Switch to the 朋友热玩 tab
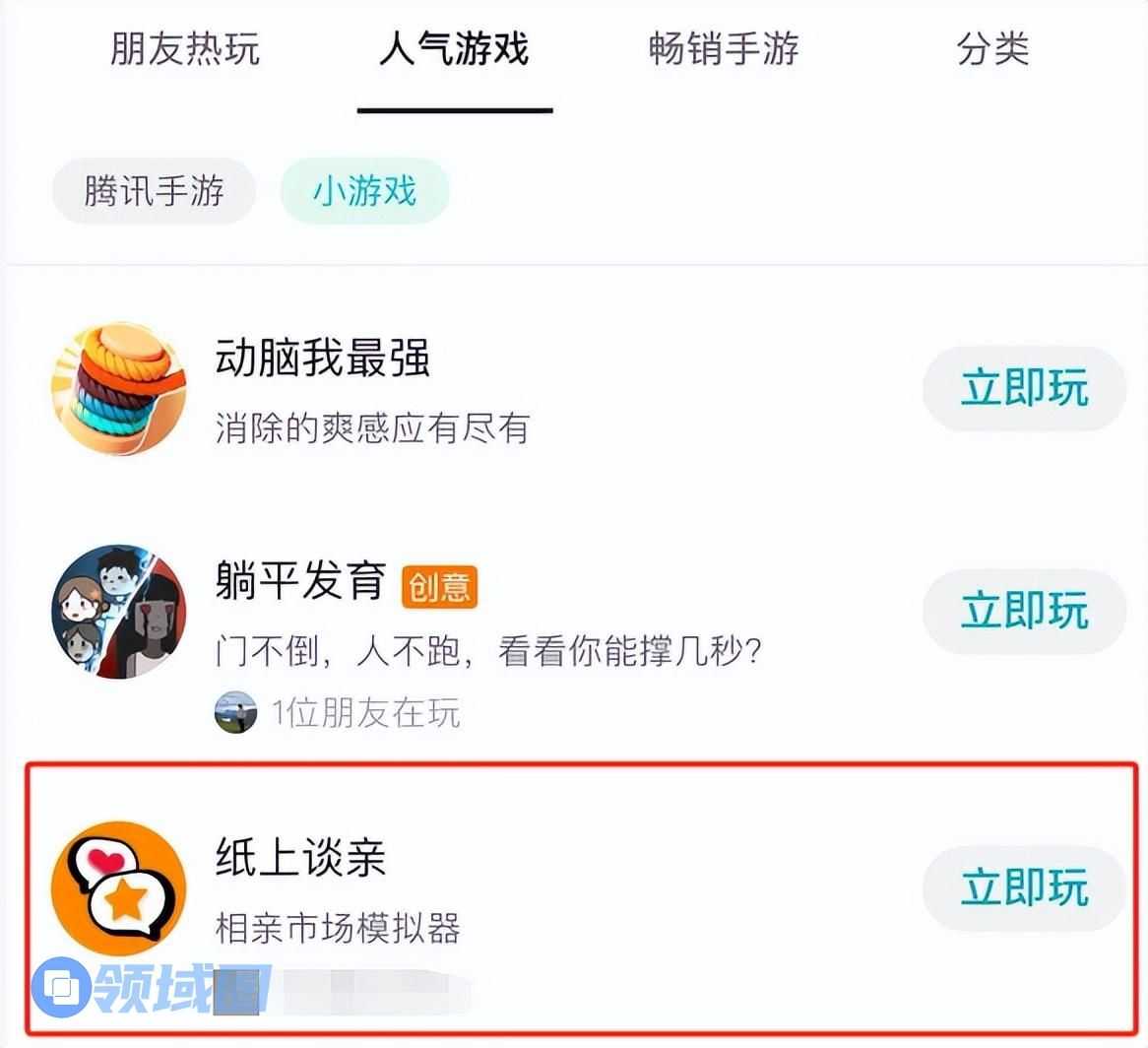Image resolution: width=1148 pixels, height=1048 pixels. pos(184,49)
